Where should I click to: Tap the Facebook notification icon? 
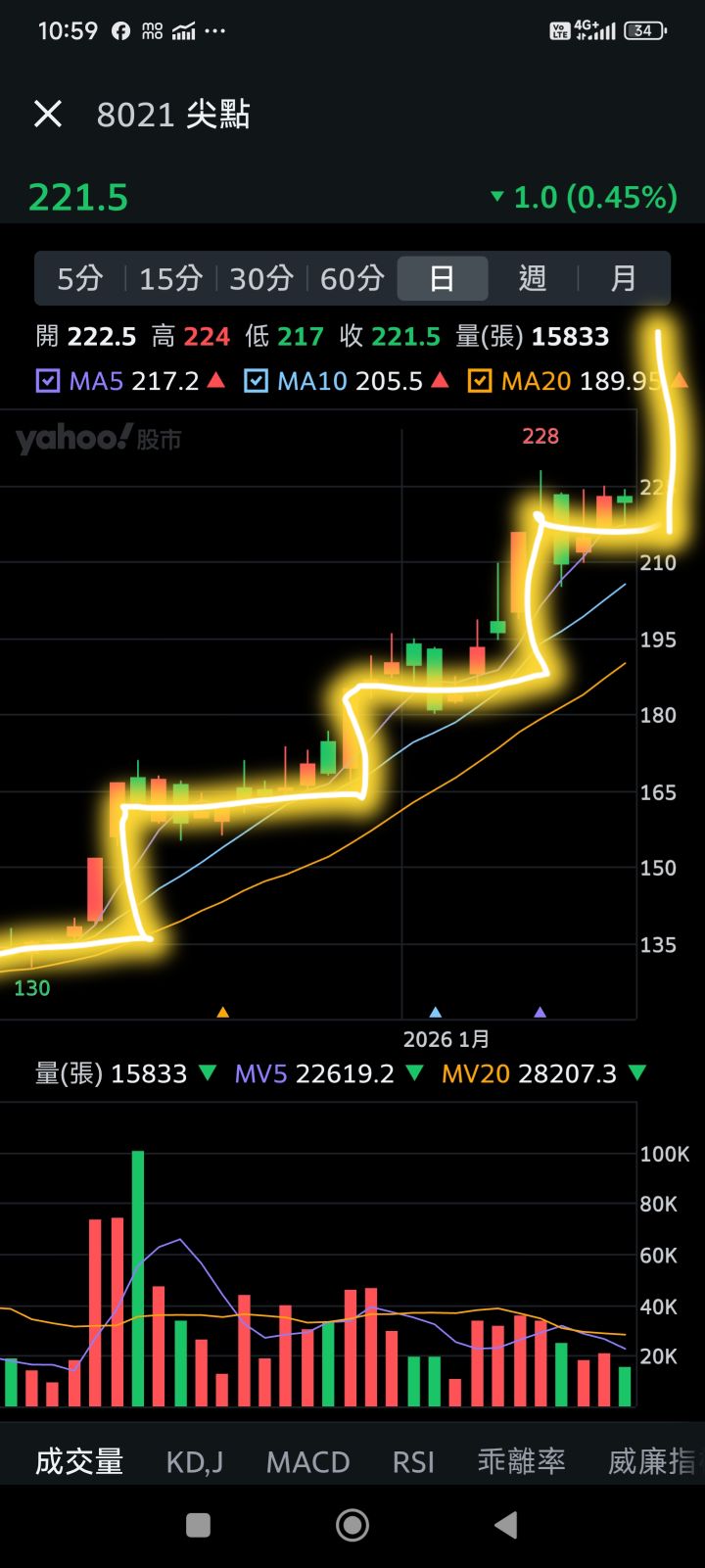120,30
